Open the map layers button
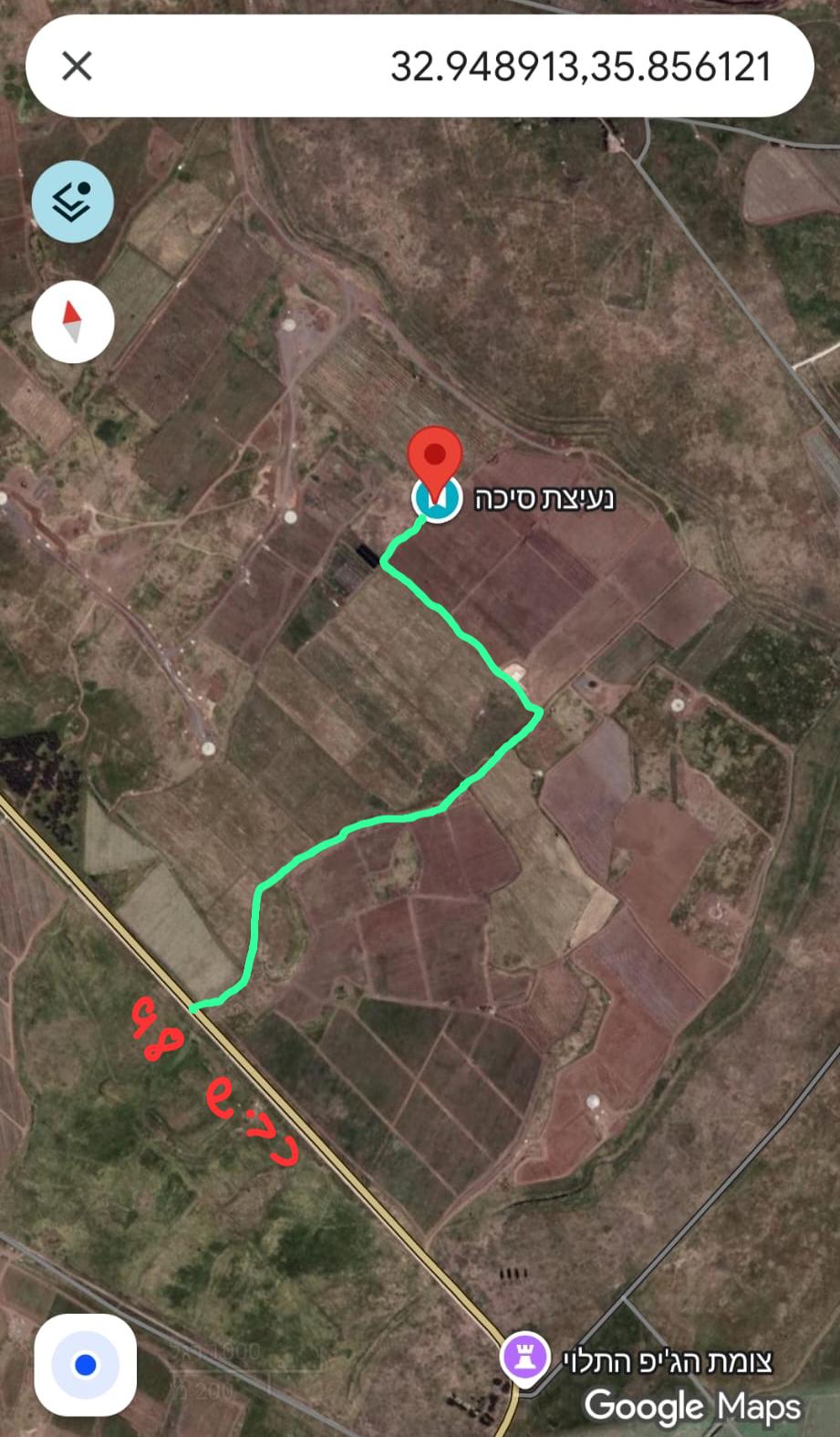The height and width of the screenshot is (1437, 840). click(73, 201)
